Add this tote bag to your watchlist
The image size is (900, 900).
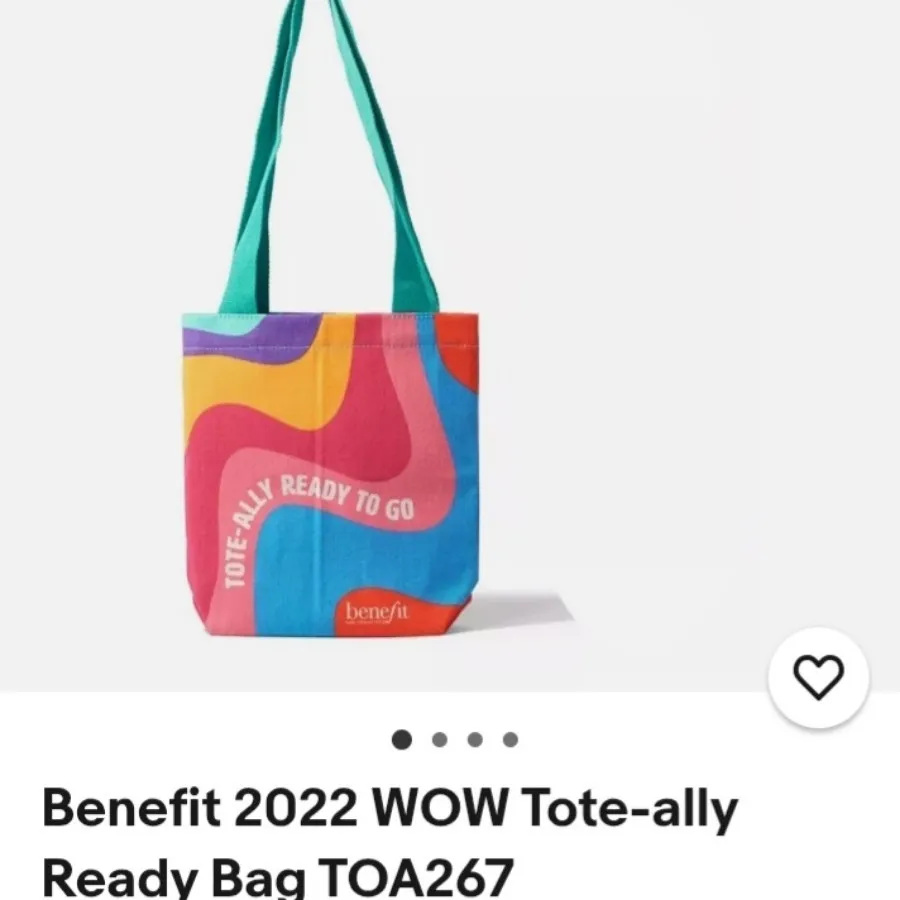[818, 678]
